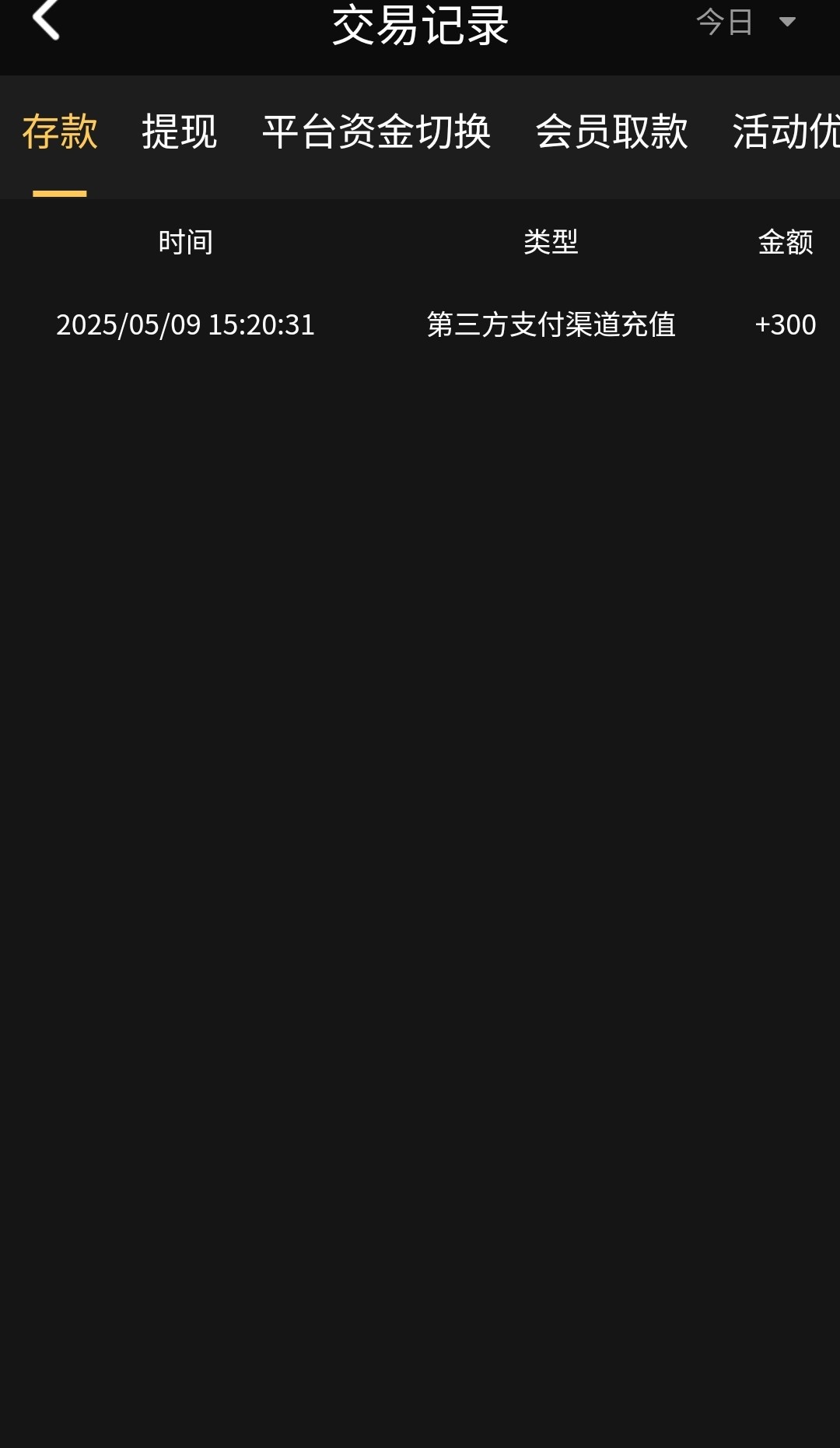Open the 今日 date filter dropdown

[x=745, y=22]
